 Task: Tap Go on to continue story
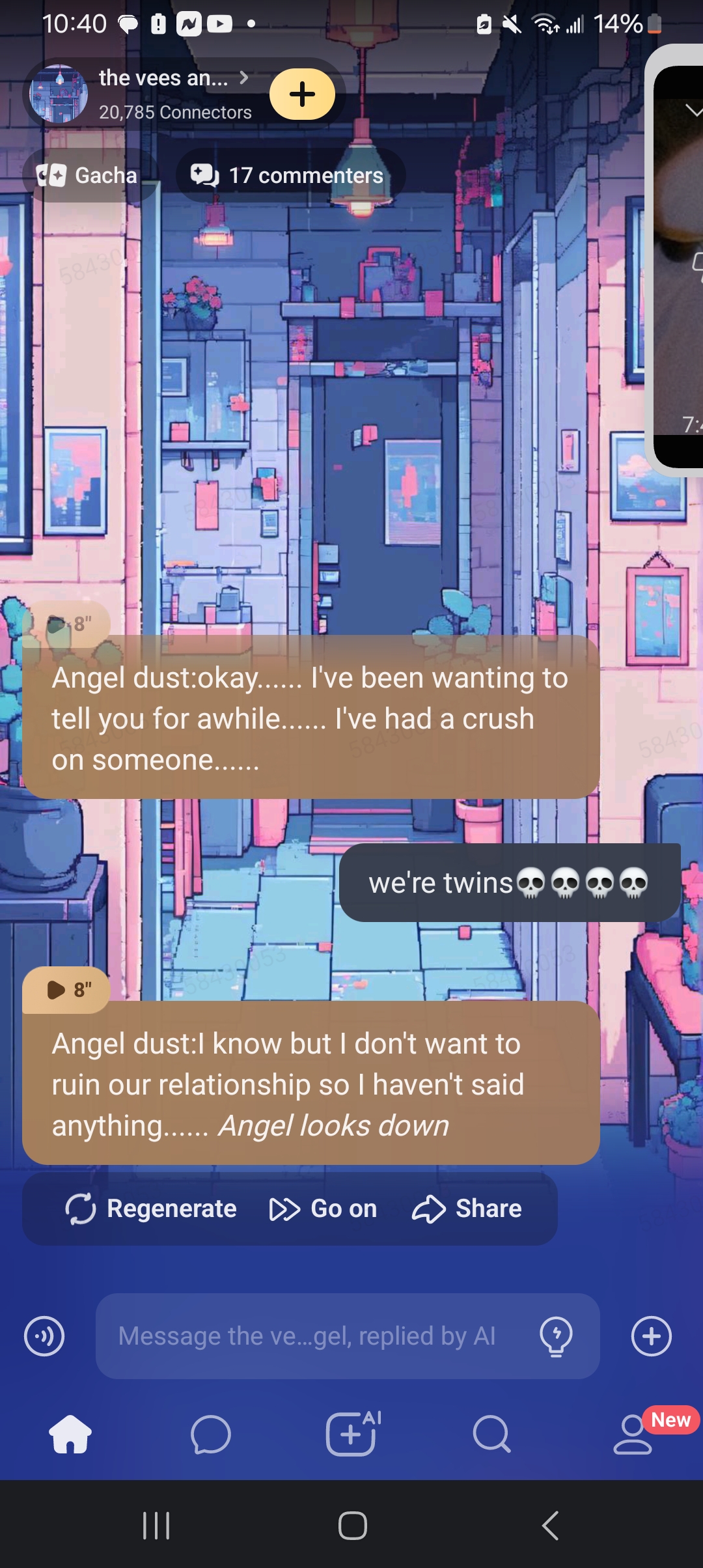coord(324,1209)
